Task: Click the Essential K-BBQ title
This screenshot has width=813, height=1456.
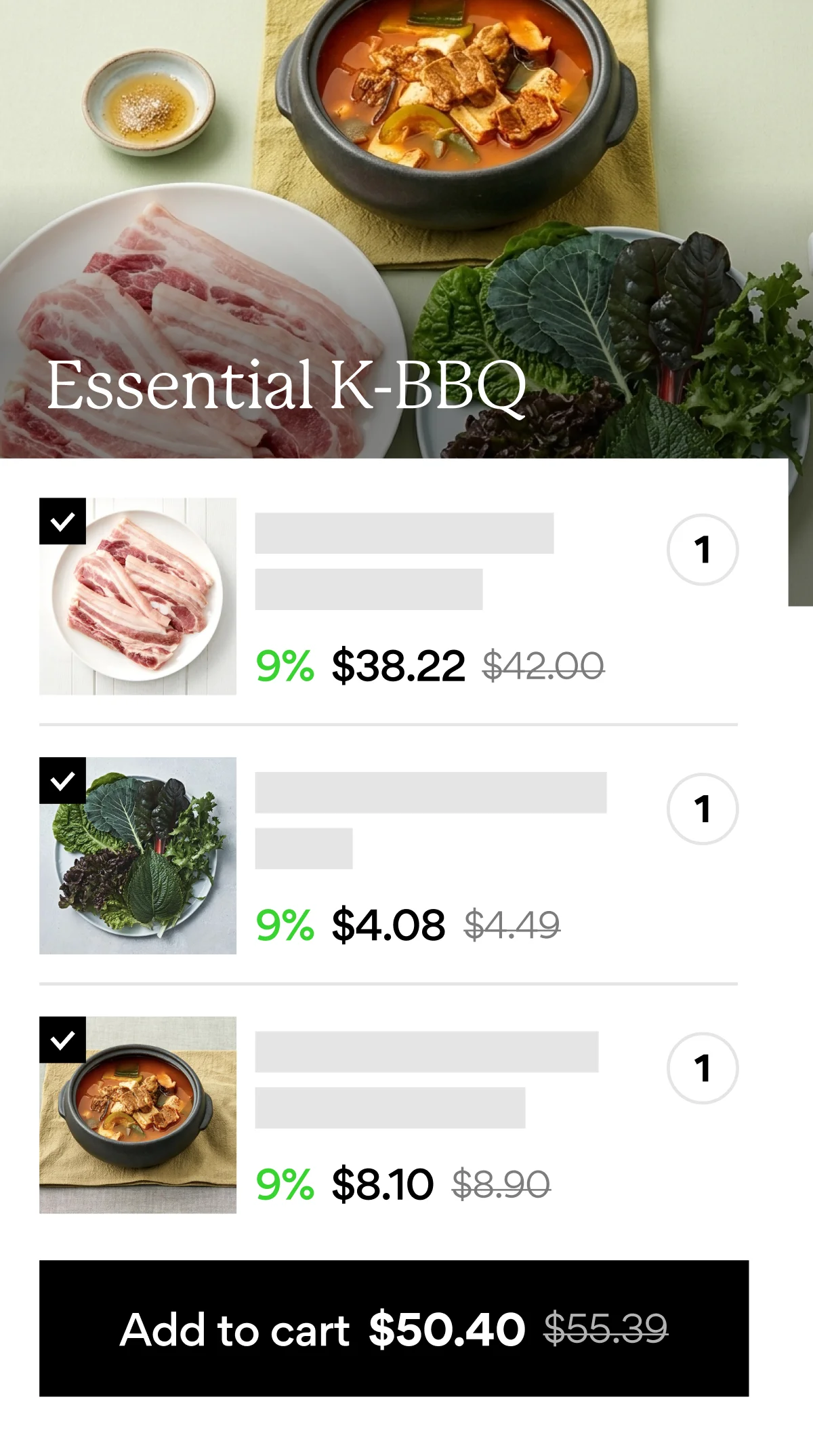Action: (290, 387)
